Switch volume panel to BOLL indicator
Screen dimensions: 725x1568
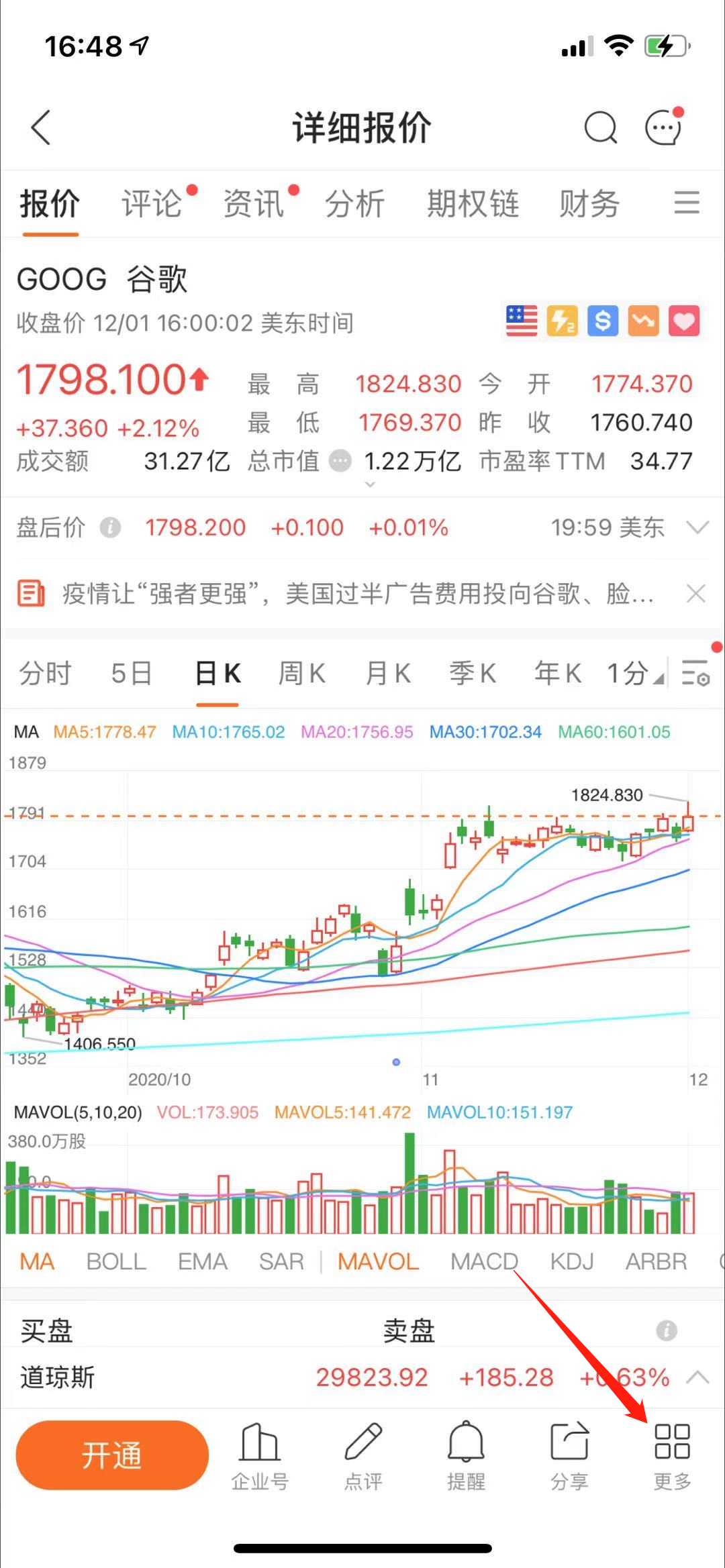(115, 1261)
